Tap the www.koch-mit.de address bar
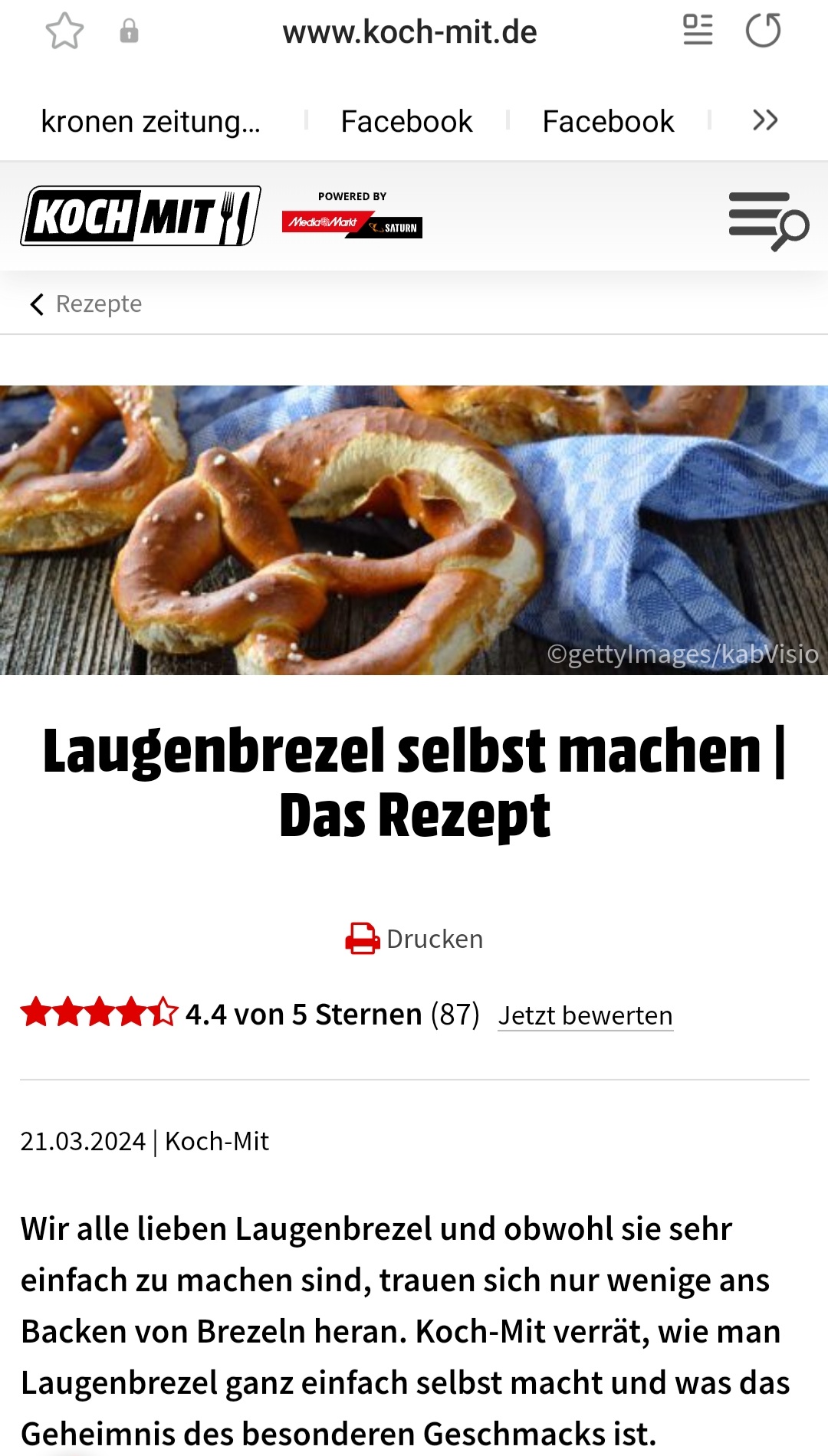The image size is (828, 1456). click(409, 32)
